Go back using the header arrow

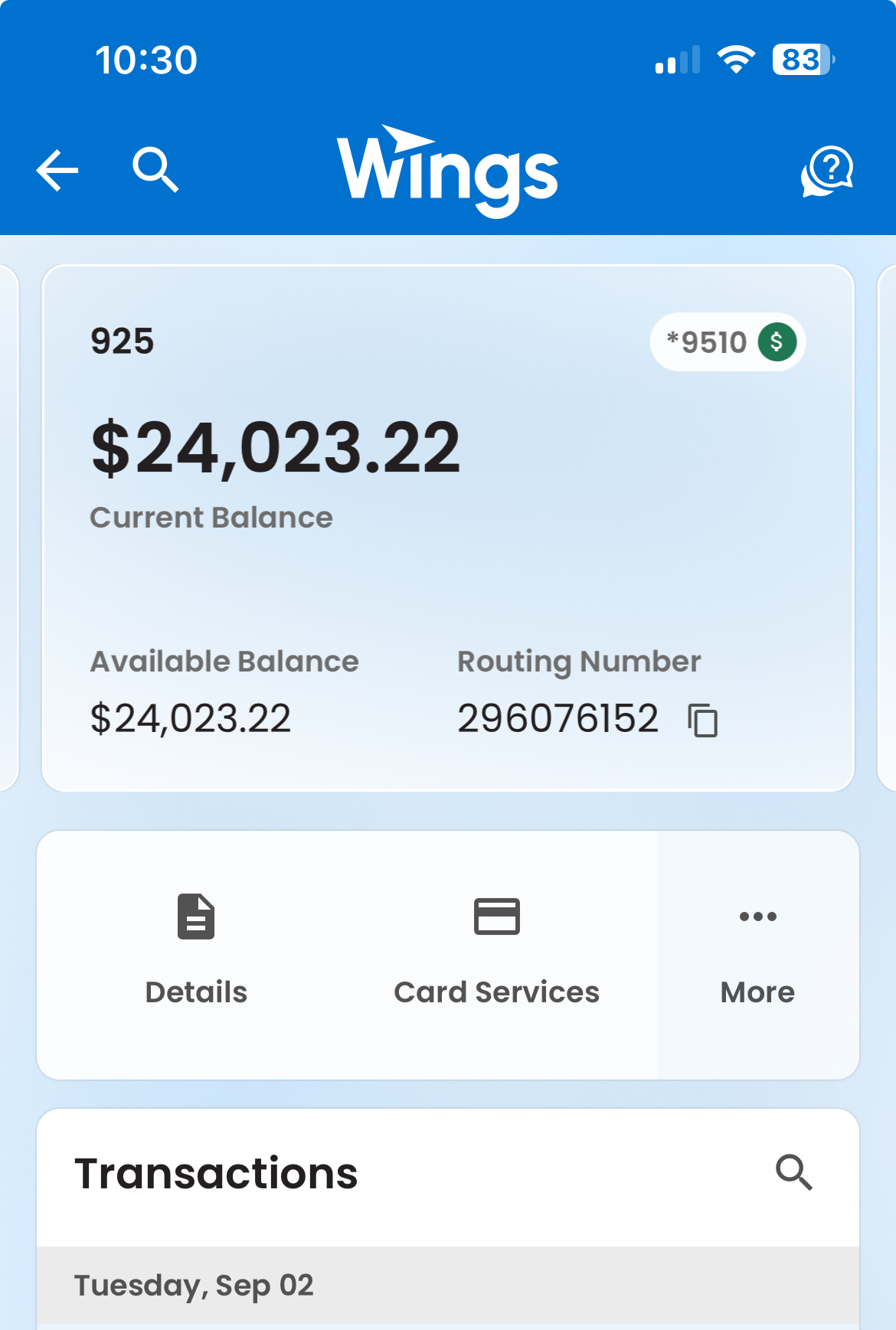[x=57, y=169]
